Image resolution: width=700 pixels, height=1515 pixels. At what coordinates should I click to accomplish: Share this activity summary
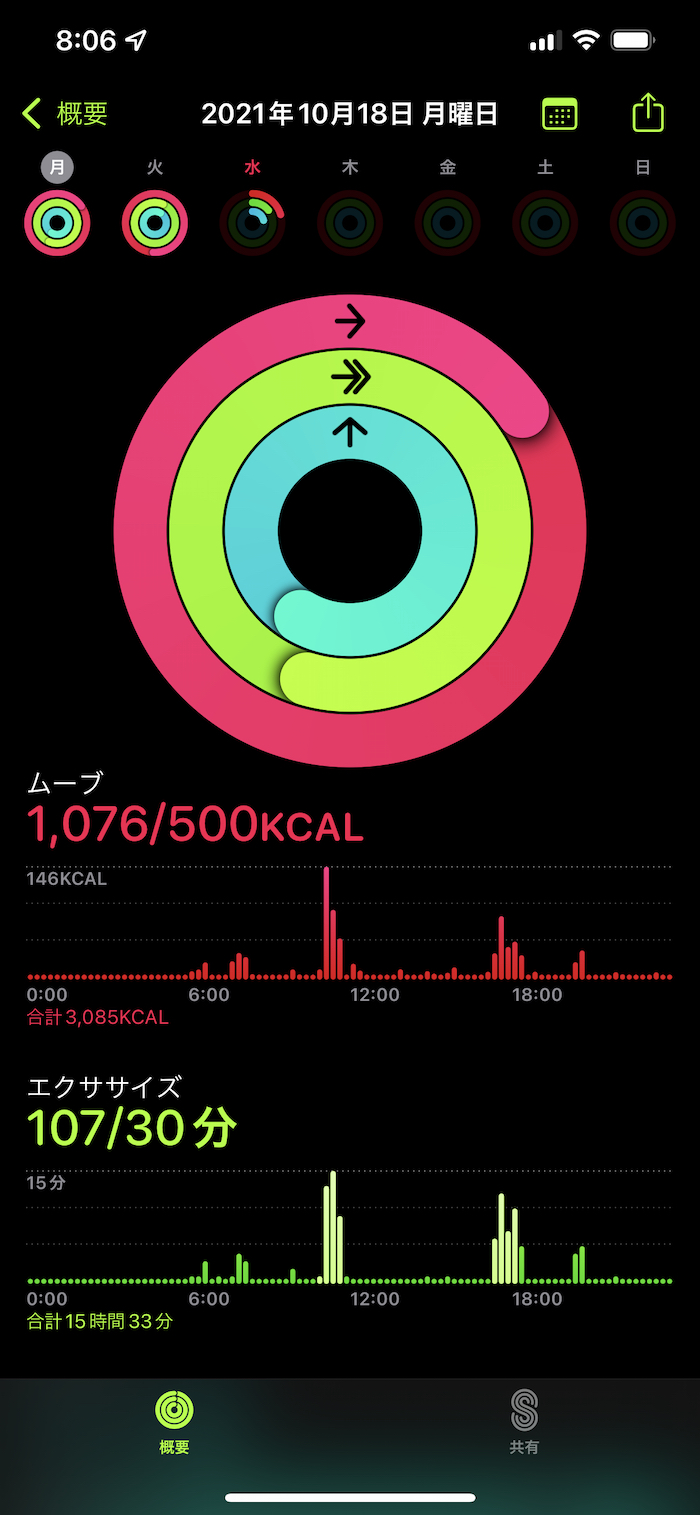tap(648, 112)
